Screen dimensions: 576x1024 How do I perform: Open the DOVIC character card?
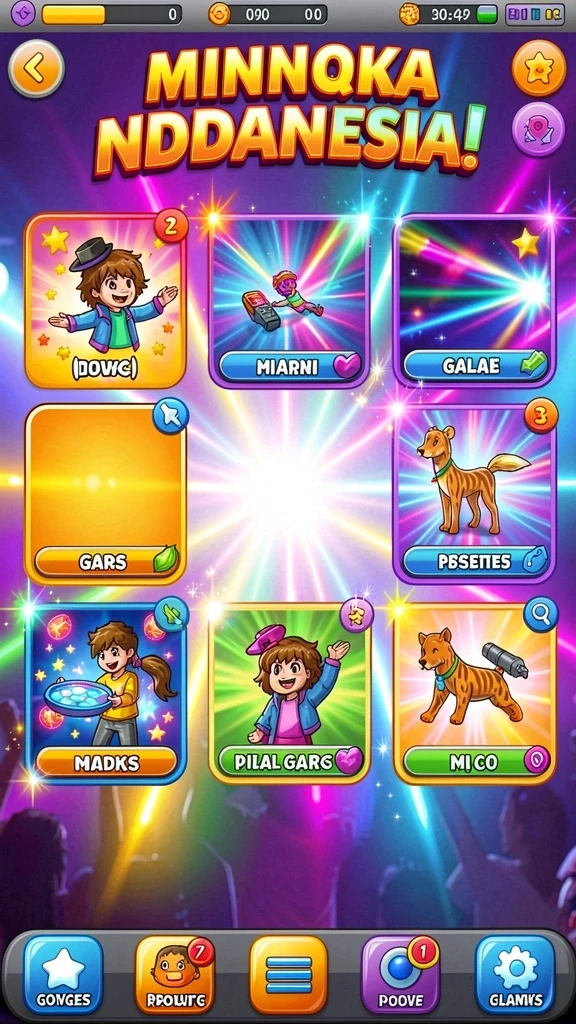pos(105,301)
